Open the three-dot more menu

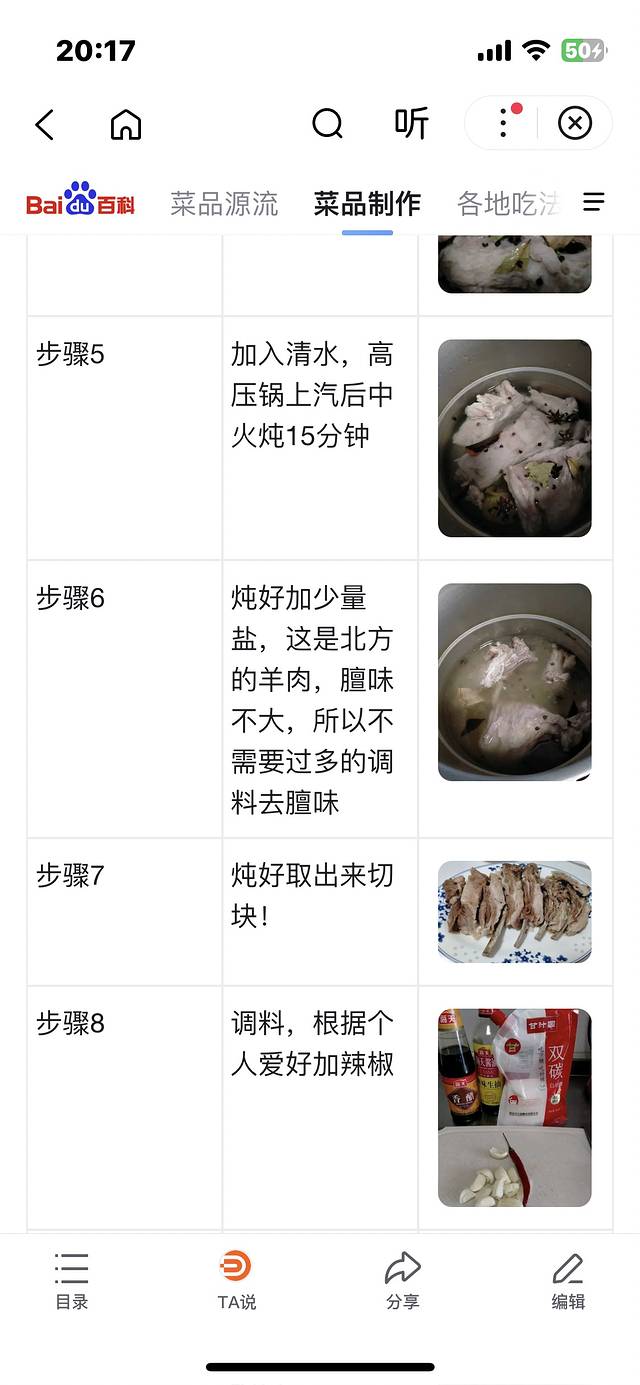(504, 123)
